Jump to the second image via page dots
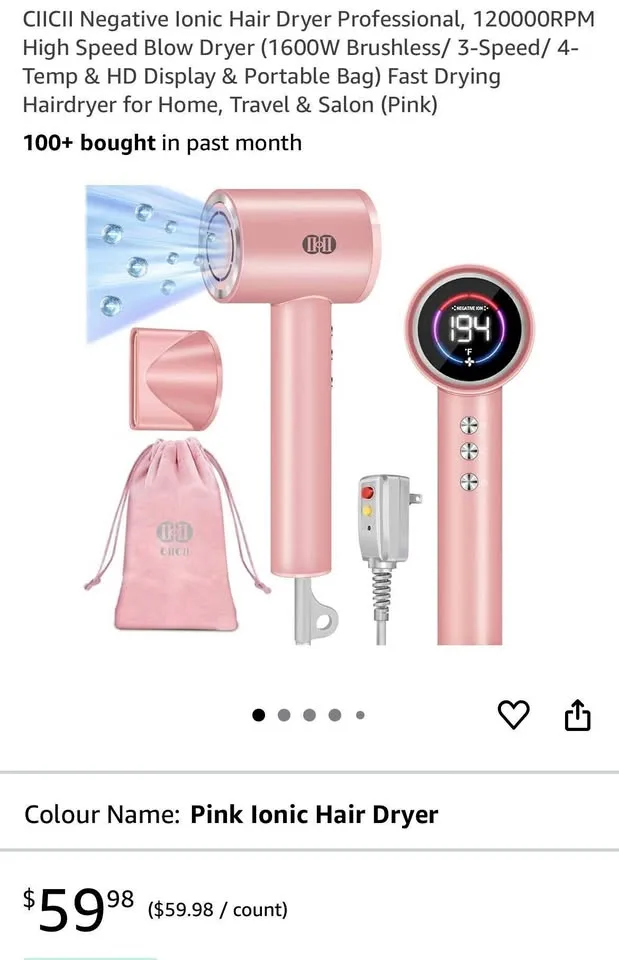 coord(284,715)
